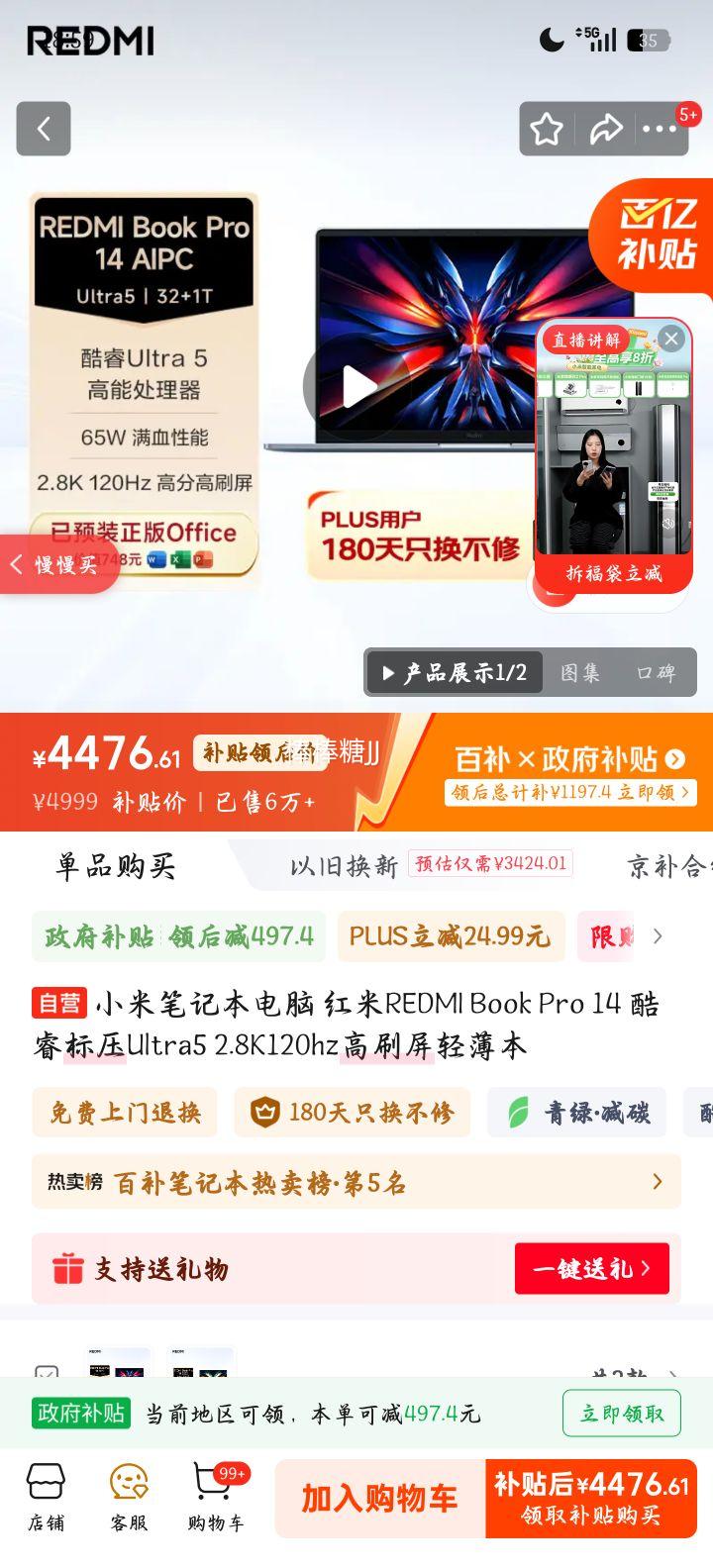Share this product via the share arrow
The image size is (713, 1568).
pyautogui.click(x=606, y=129)
